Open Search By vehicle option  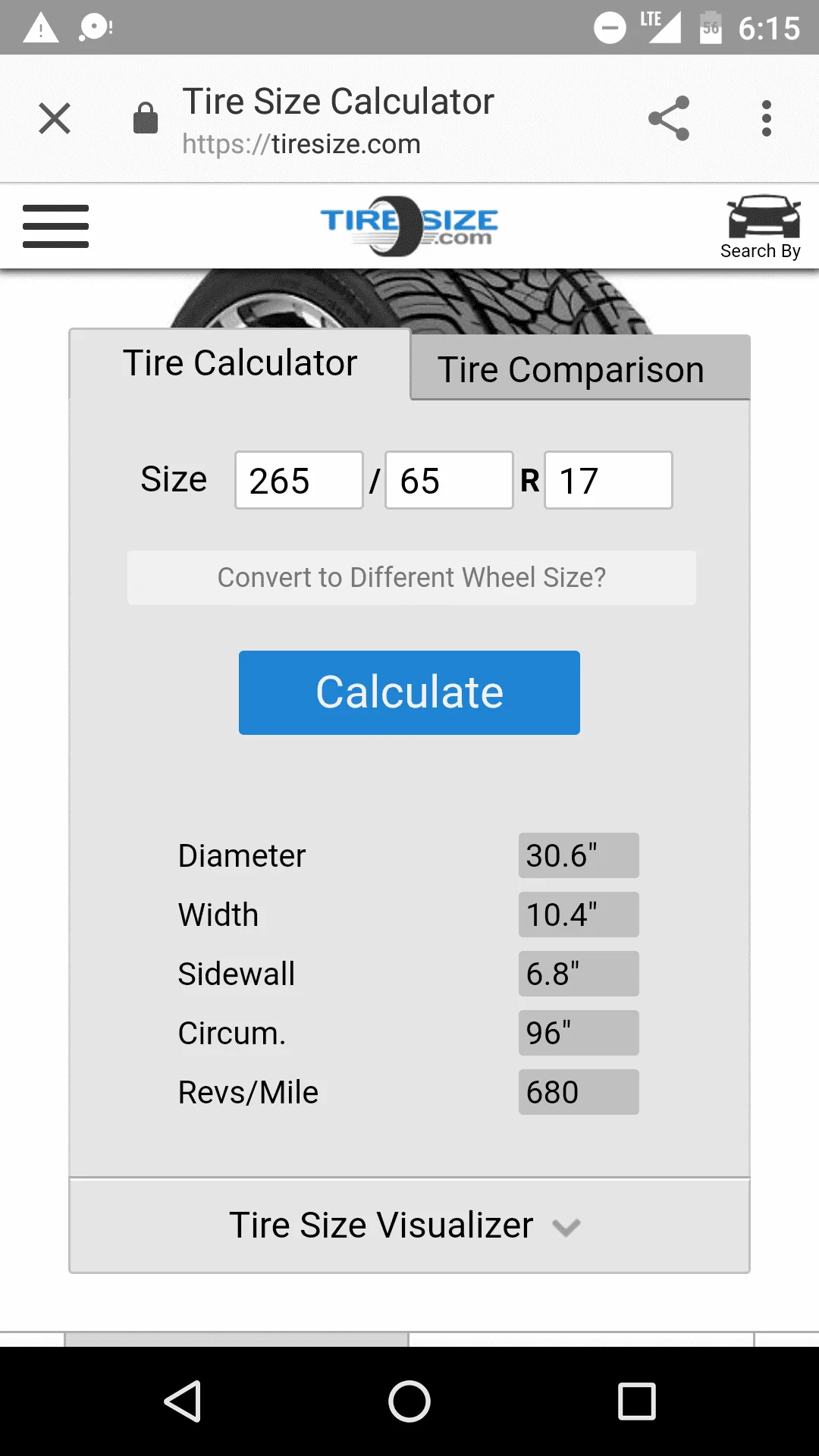click(762, 227)
